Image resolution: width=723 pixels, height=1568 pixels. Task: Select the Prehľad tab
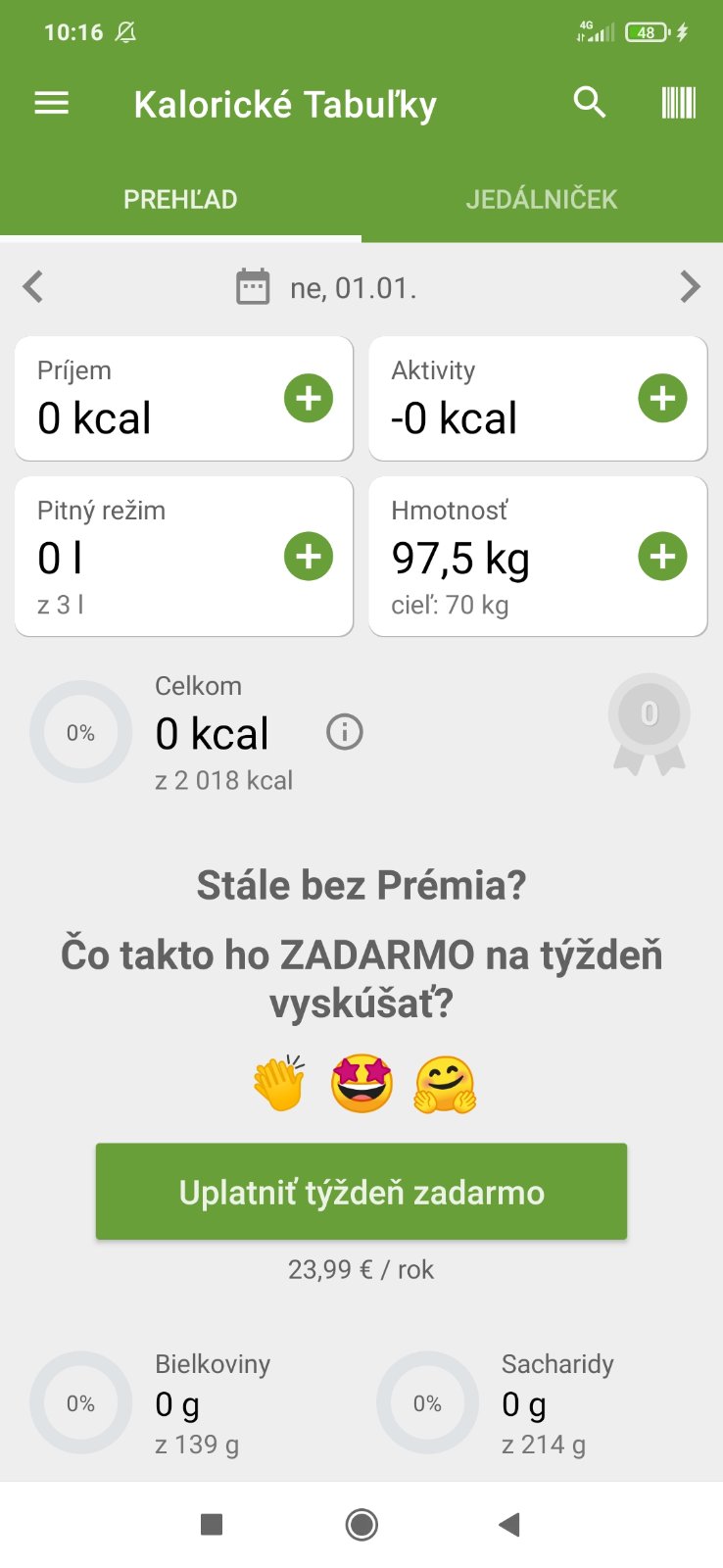(x=180, y=199)
